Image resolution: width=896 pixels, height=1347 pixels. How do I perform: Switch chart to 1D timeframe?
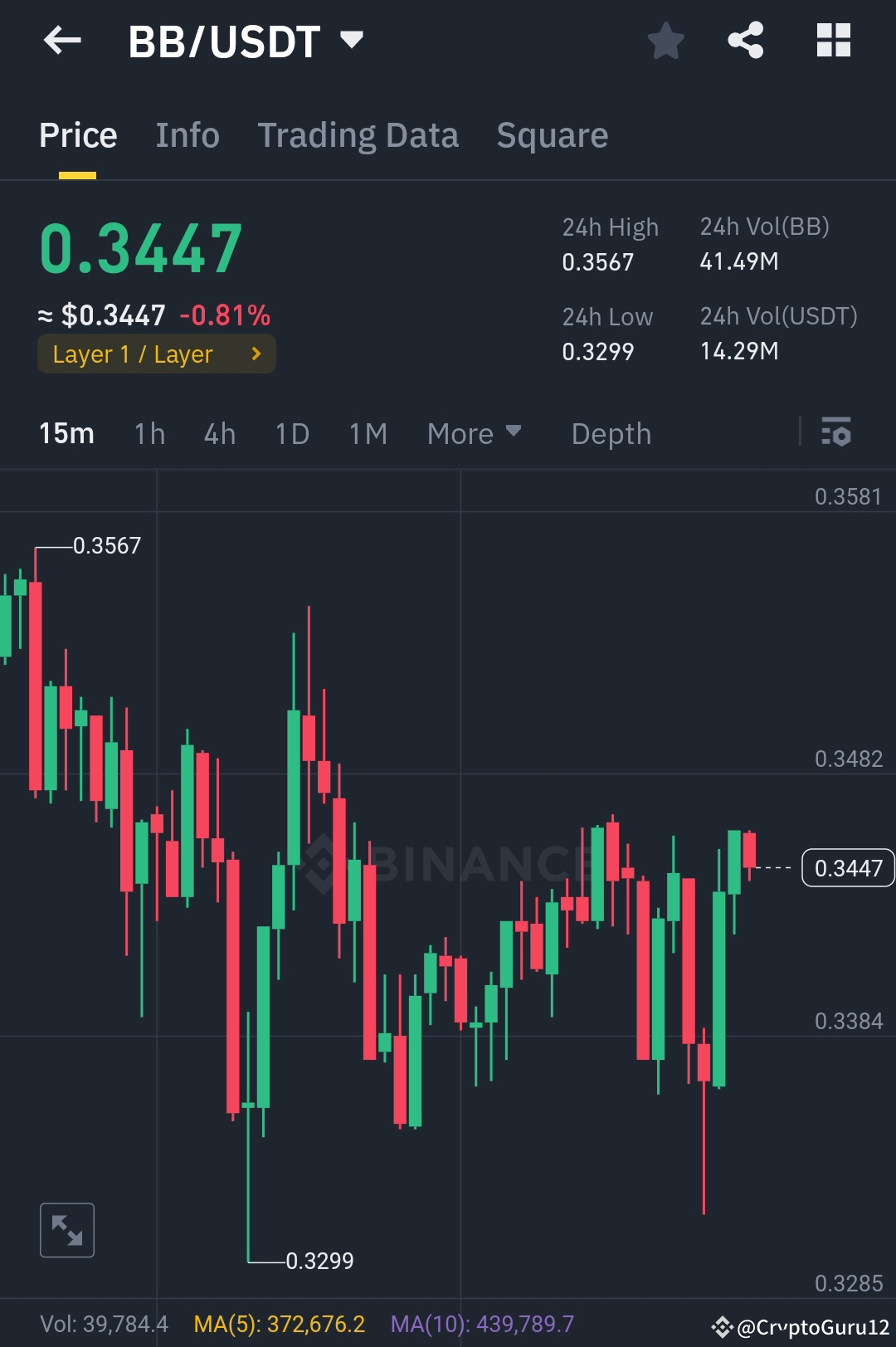coord(291,432)
